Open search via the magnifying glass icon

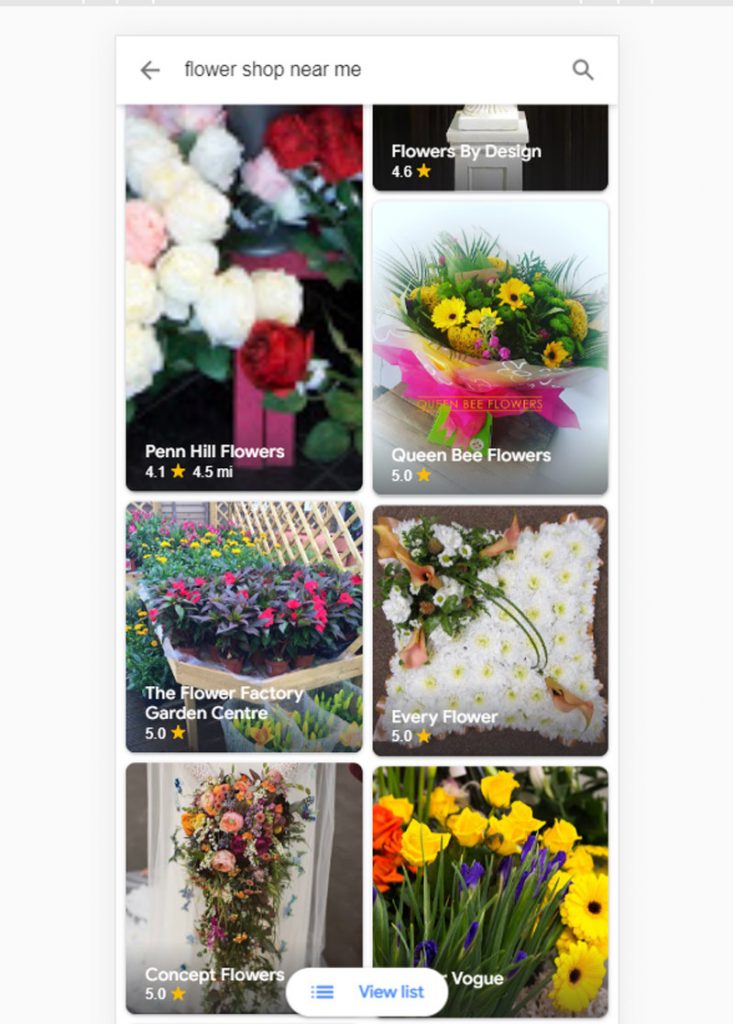583,71
